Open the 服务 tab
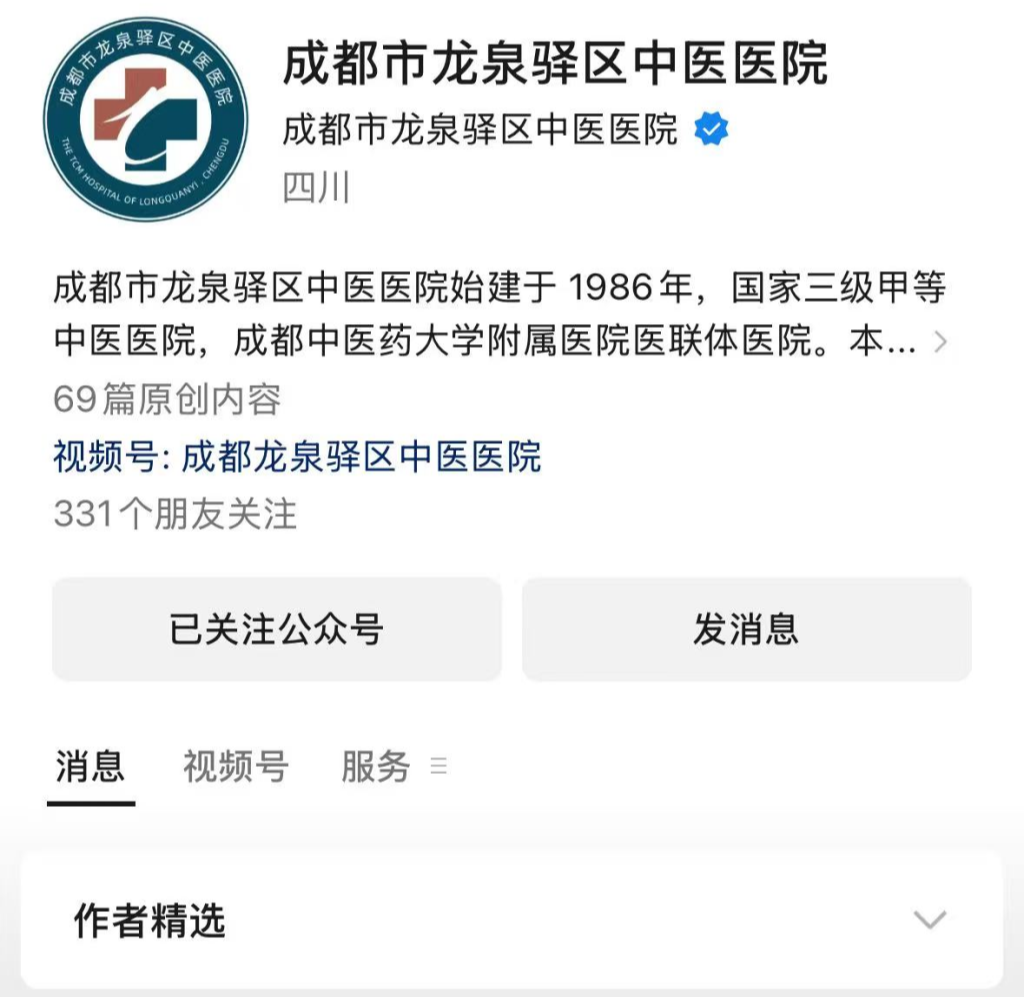 pos(377,767)
